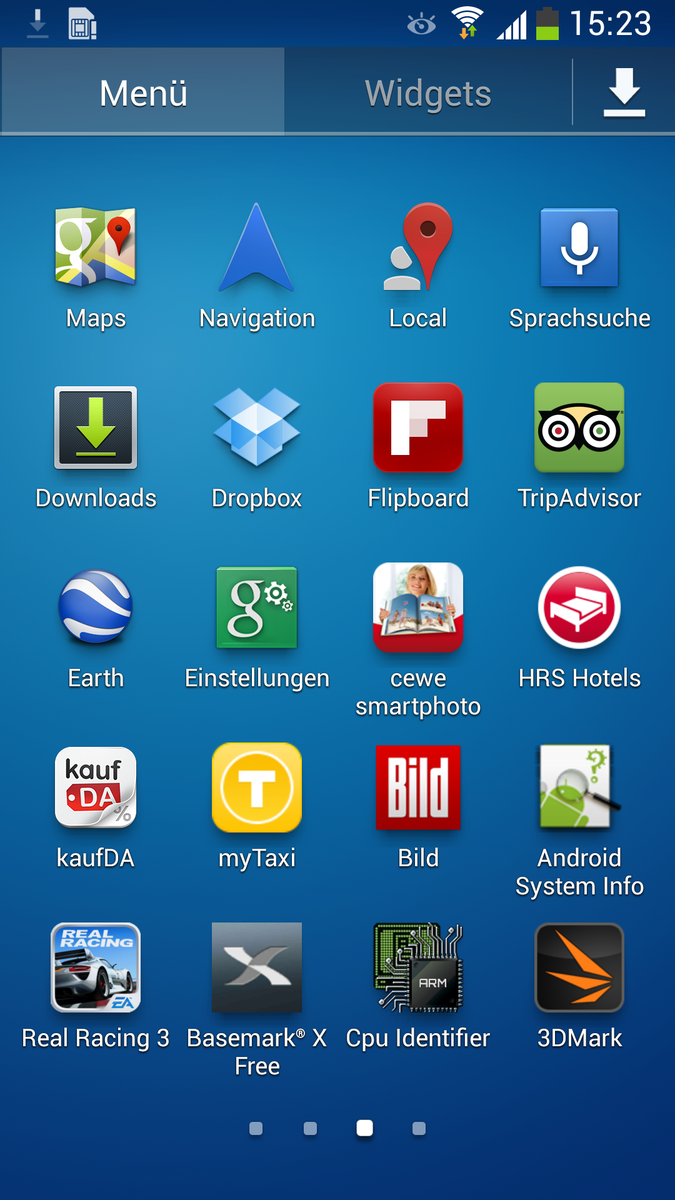
Task: Open Google Einstellungen
Action: [x=257, y=608]
